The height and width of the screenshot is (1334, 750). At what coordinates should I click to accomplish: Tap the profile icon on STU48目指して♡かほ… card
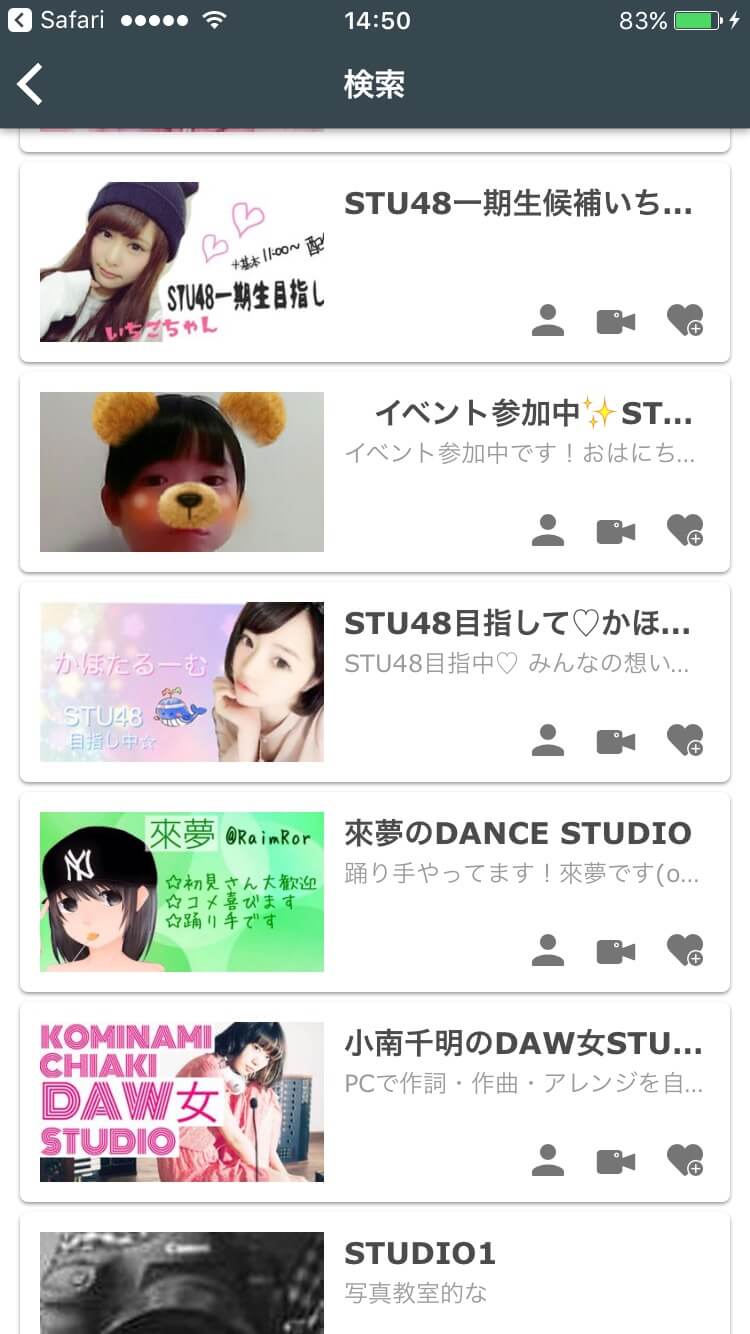pos(548,741)
